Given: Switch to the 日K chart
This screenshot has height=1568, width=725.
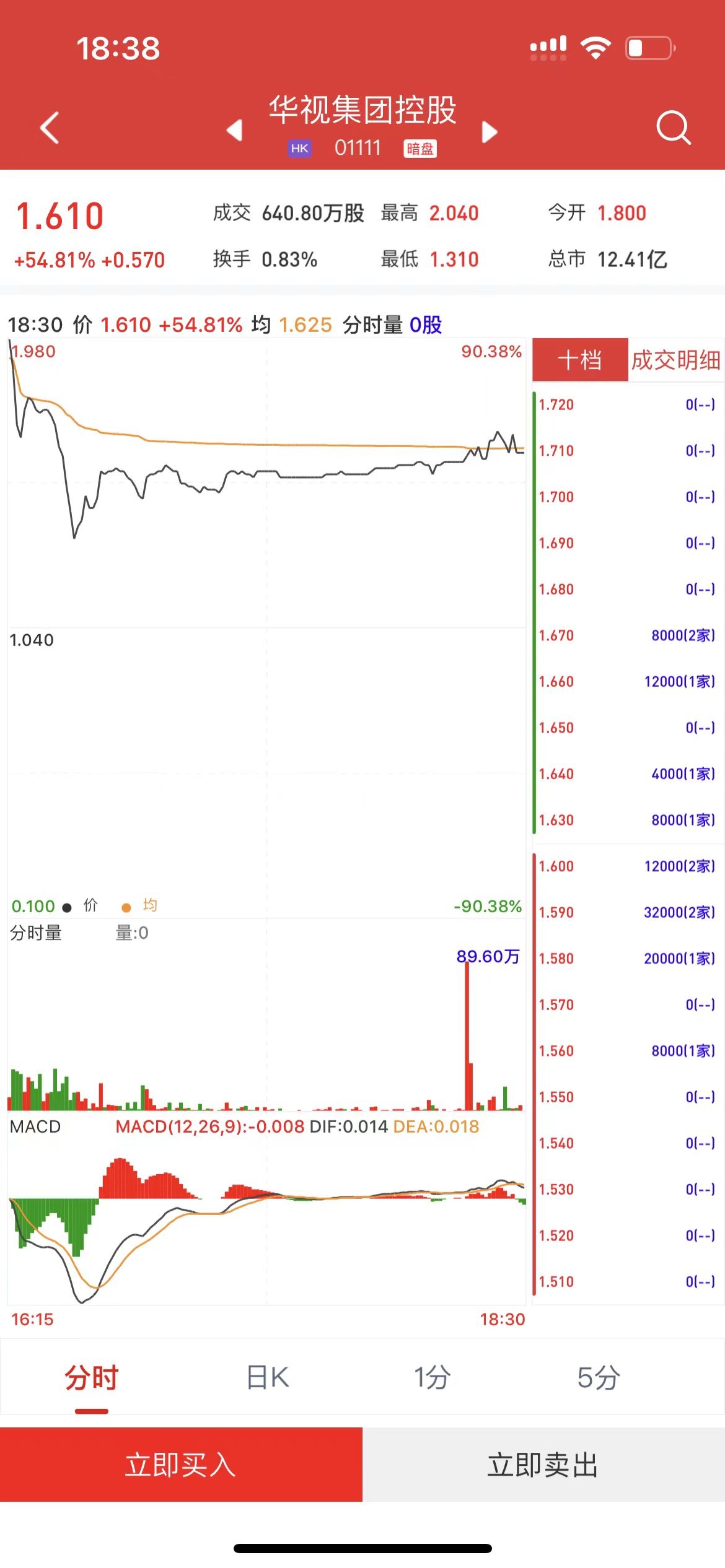Looking at the screenshot, I should point(268,1377).
